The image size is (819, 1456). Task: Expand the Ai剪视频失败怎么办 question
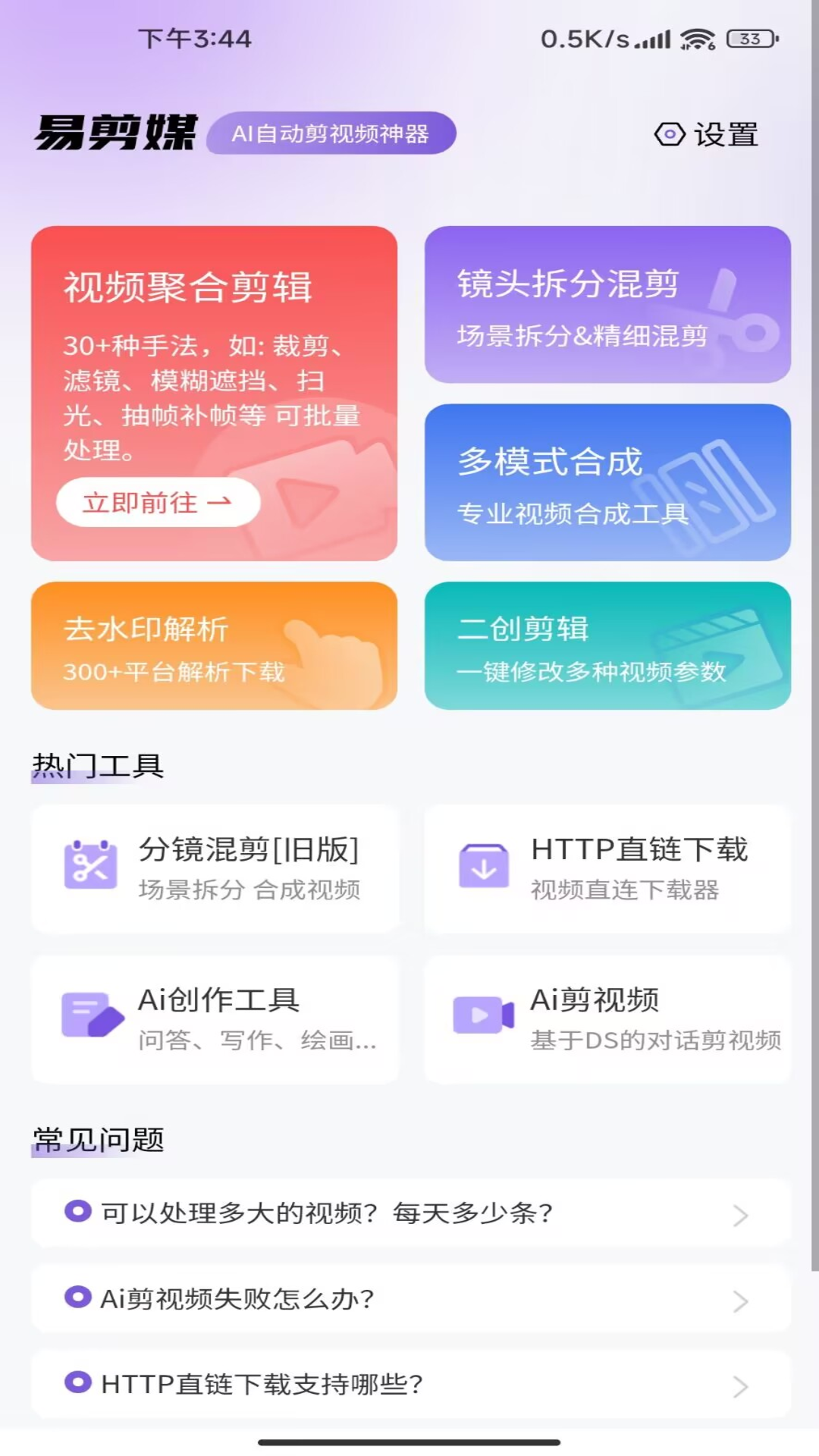coord(409,1298)
